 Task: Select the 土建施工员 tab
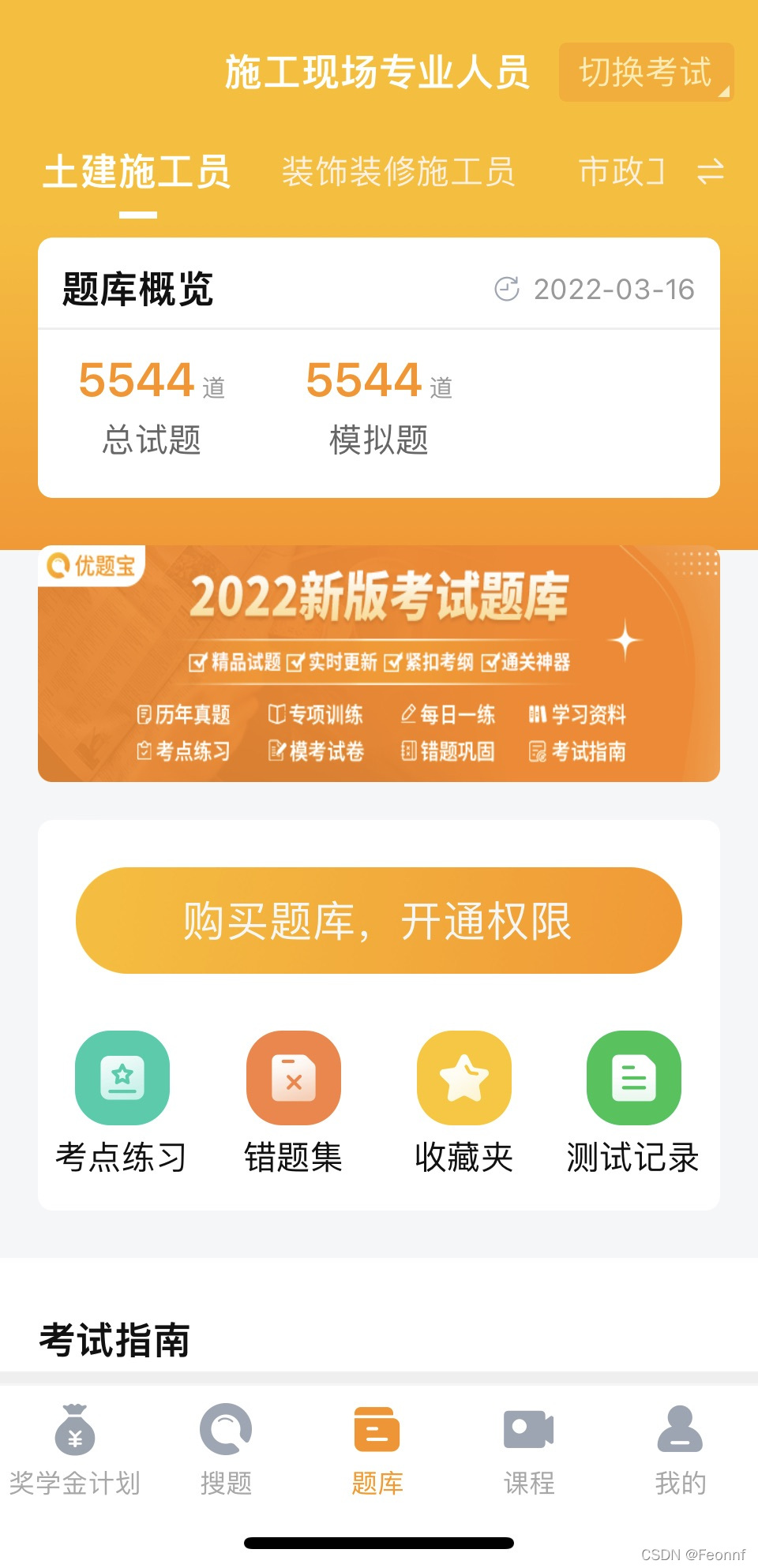coord(137,172)
